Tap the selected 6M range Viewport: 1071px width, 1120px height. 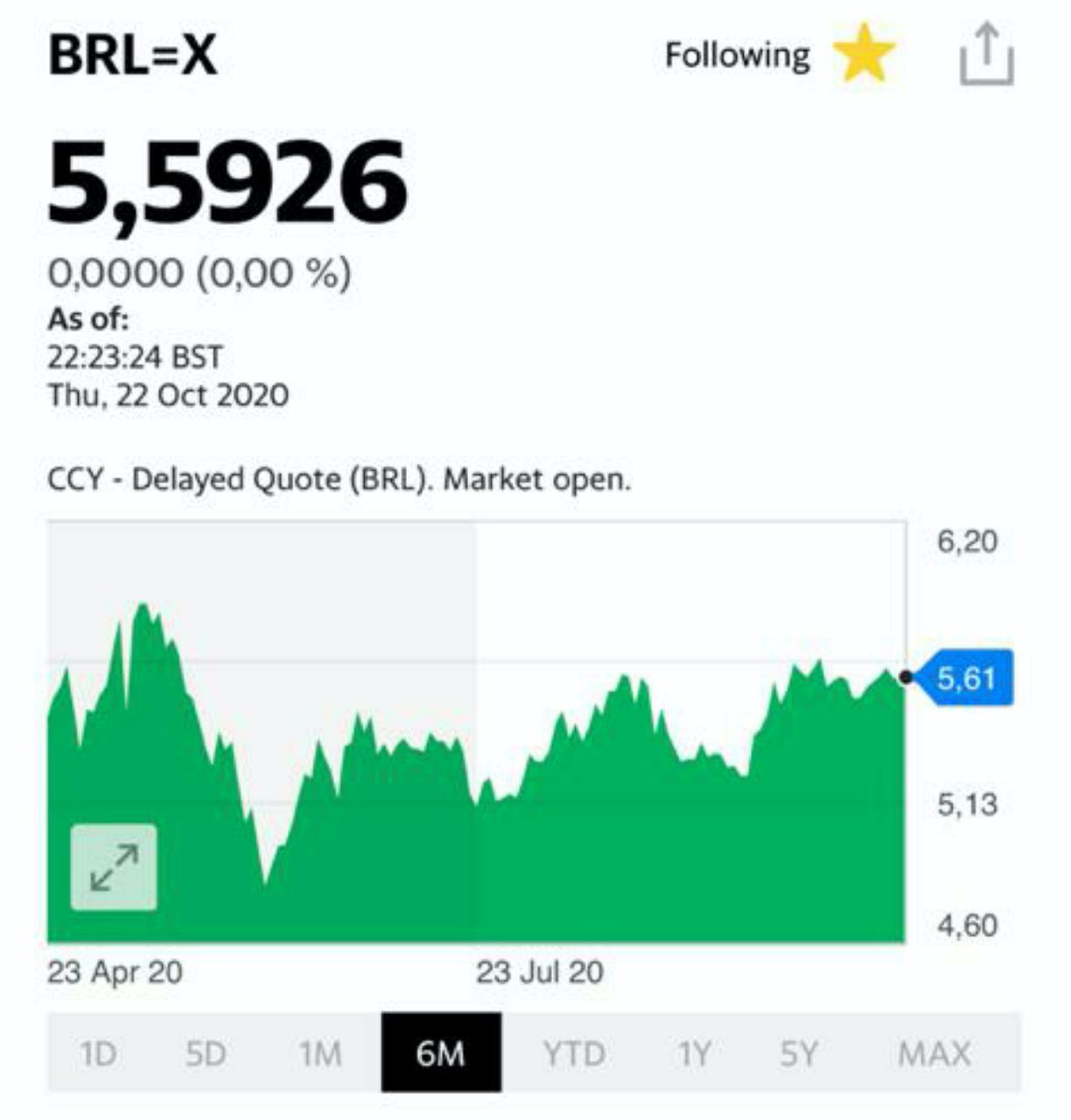[441, 1053]
